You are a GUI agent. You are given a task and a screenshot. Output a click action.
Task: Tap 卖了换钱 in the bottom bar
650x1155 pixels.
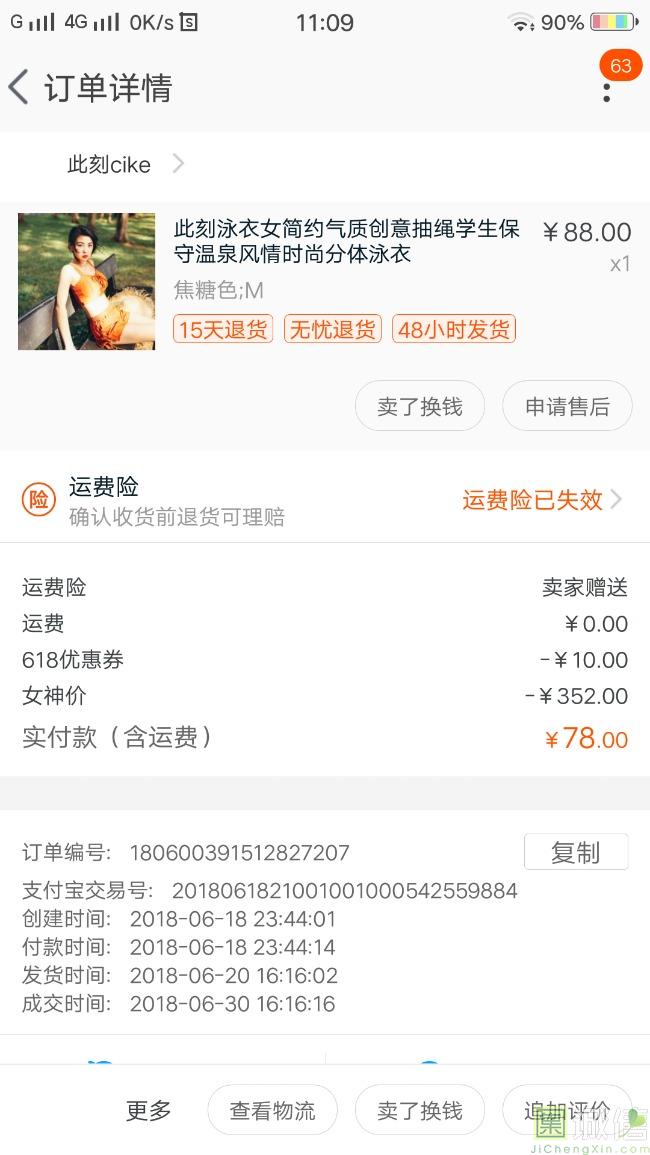tap(420, 1110)
